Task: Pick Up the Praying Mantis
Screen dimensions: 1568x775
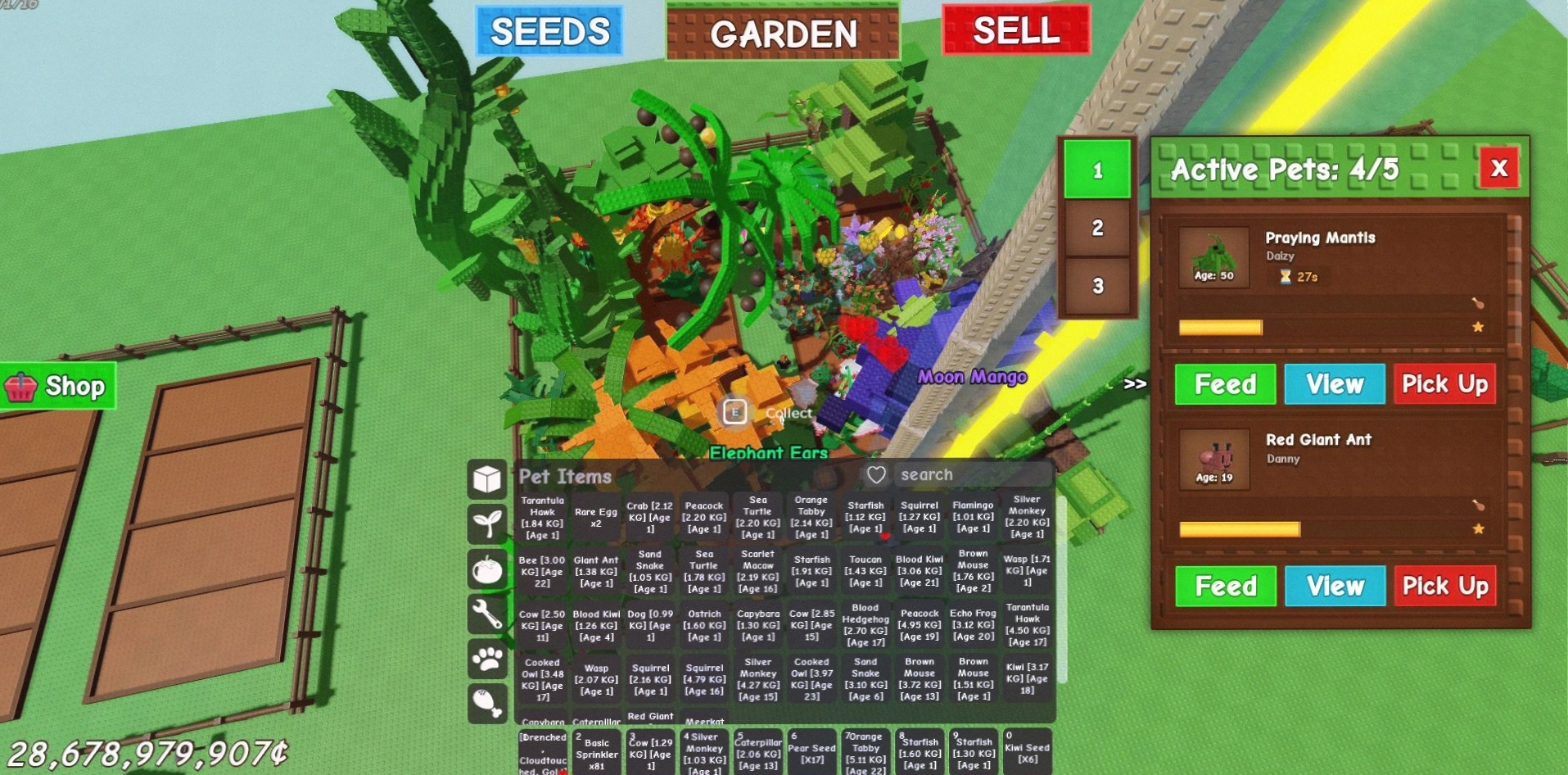Action: (1444, 384)
